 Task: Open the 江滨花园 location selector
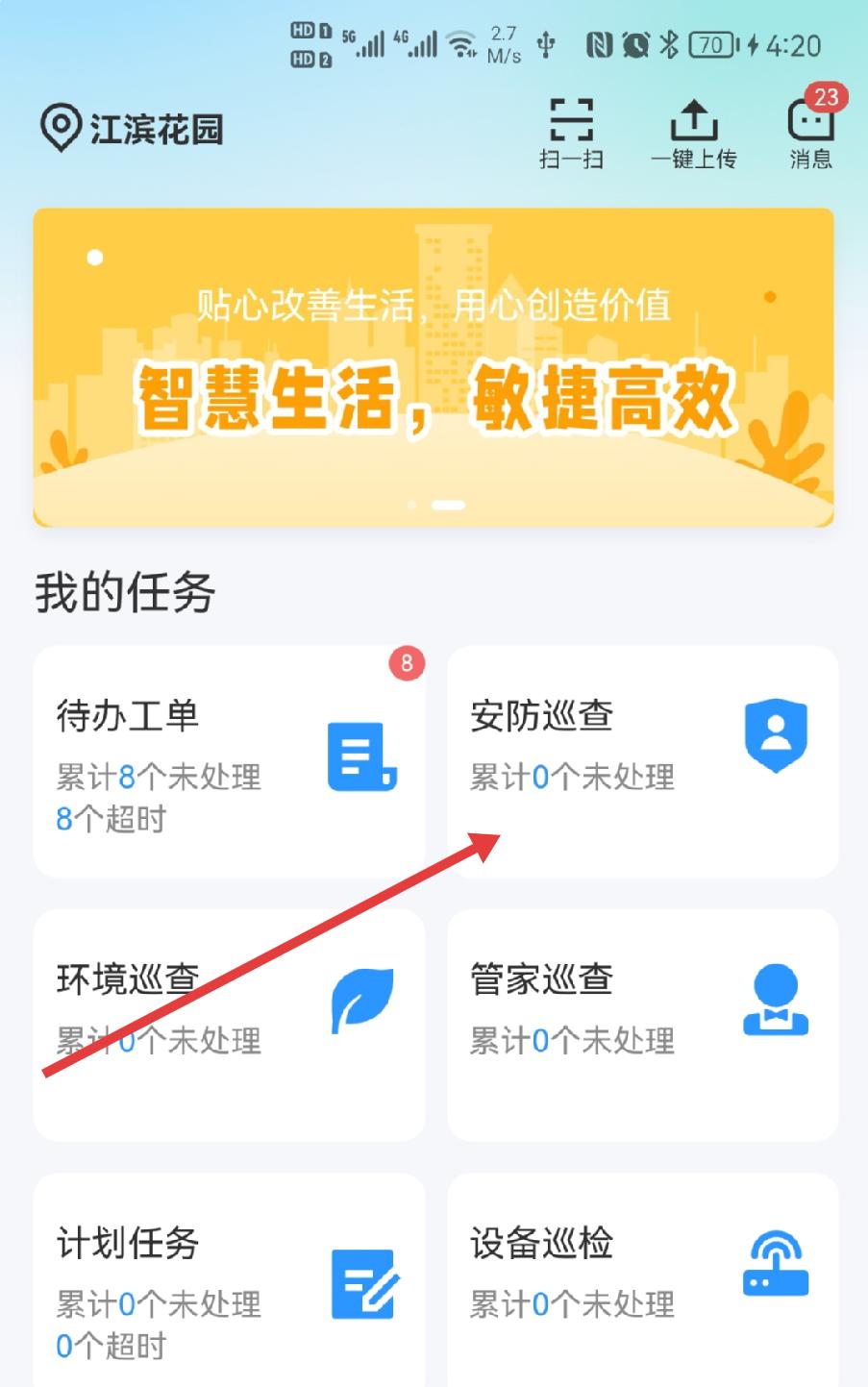(132, 129)
